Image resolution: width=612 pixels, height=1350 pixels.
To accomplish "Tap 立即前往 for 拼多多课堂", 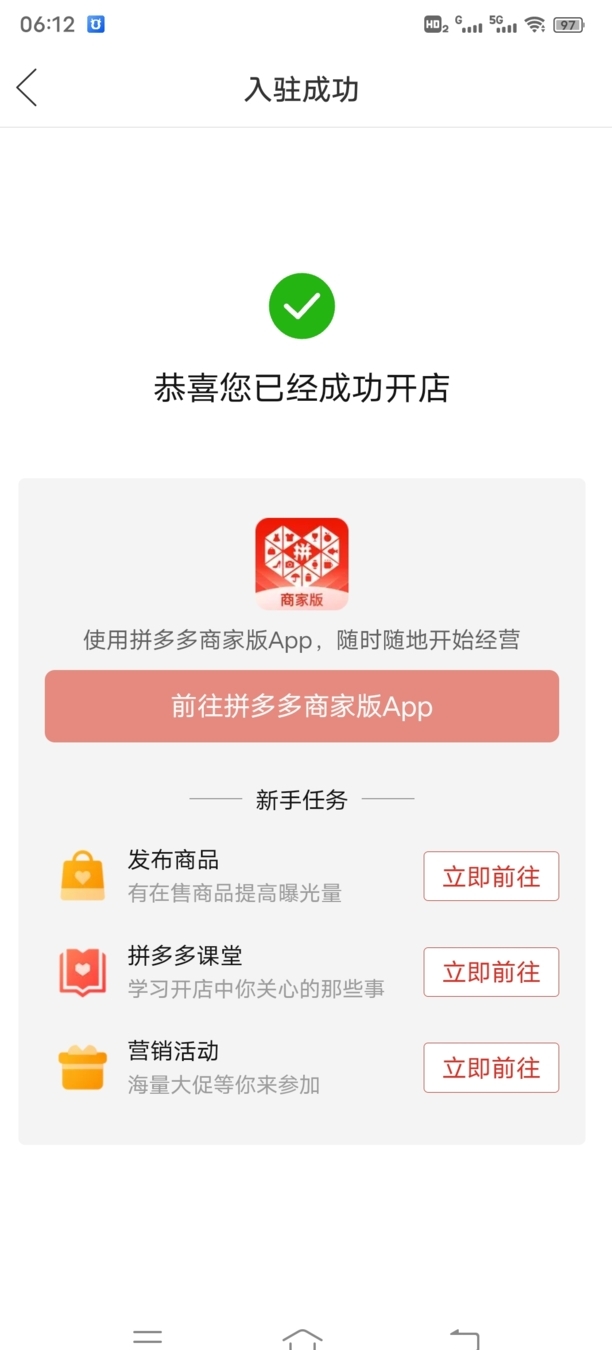I will (491, 972).
